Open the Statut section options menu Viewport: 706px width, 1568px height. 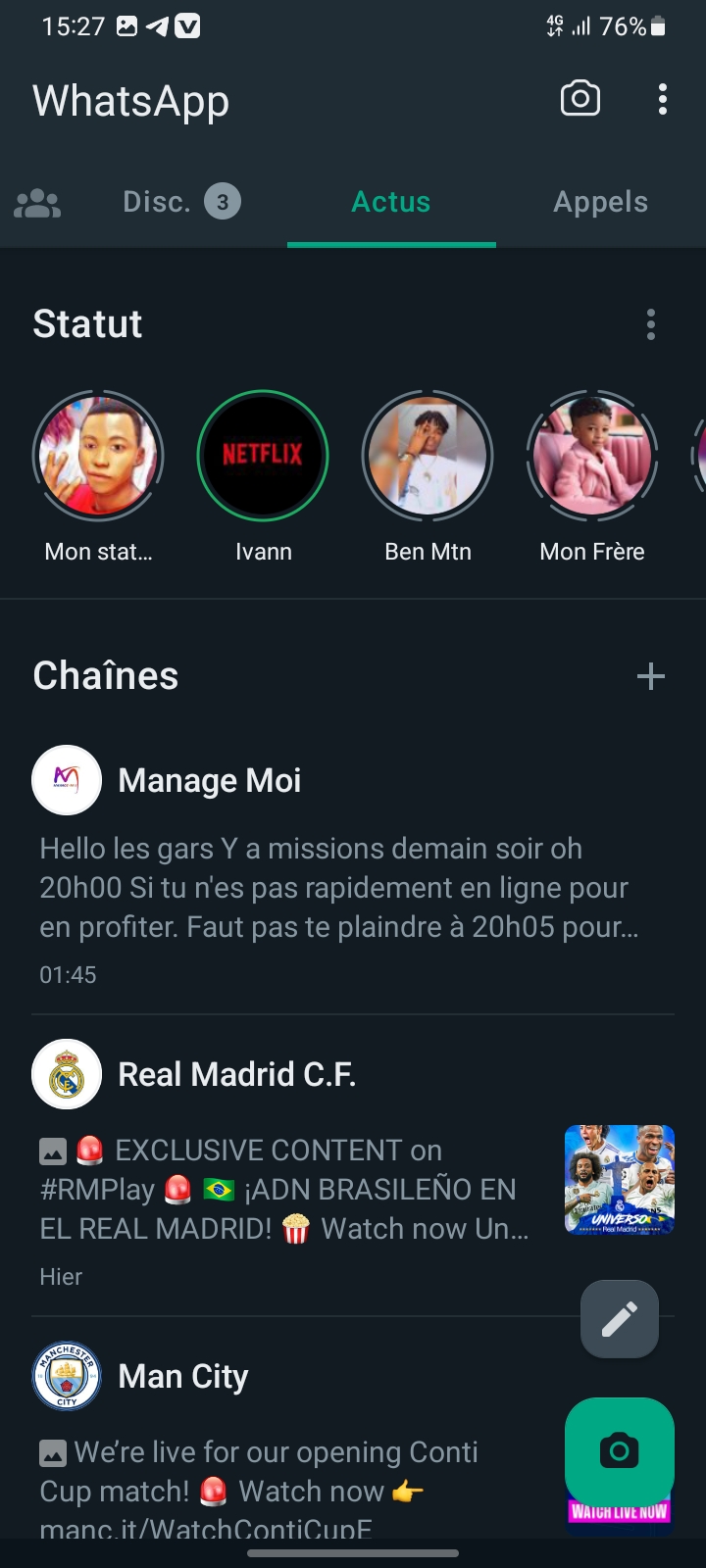651,324
